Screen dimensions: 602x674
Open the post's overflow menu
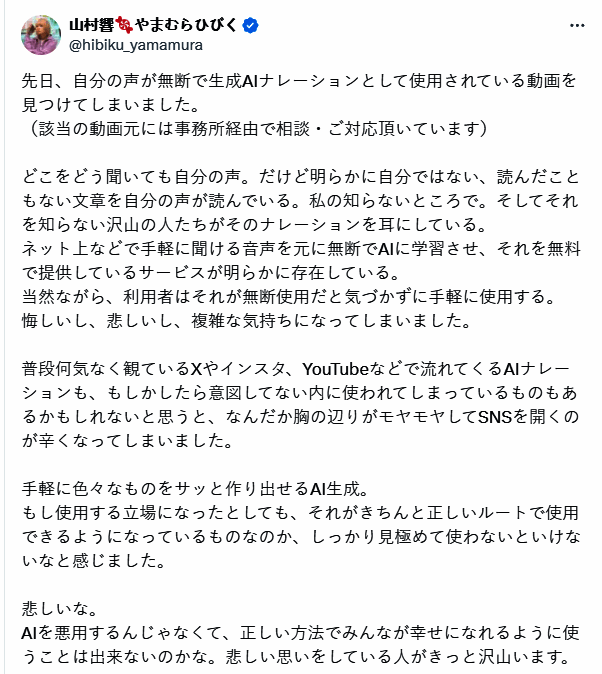point(577,24)
